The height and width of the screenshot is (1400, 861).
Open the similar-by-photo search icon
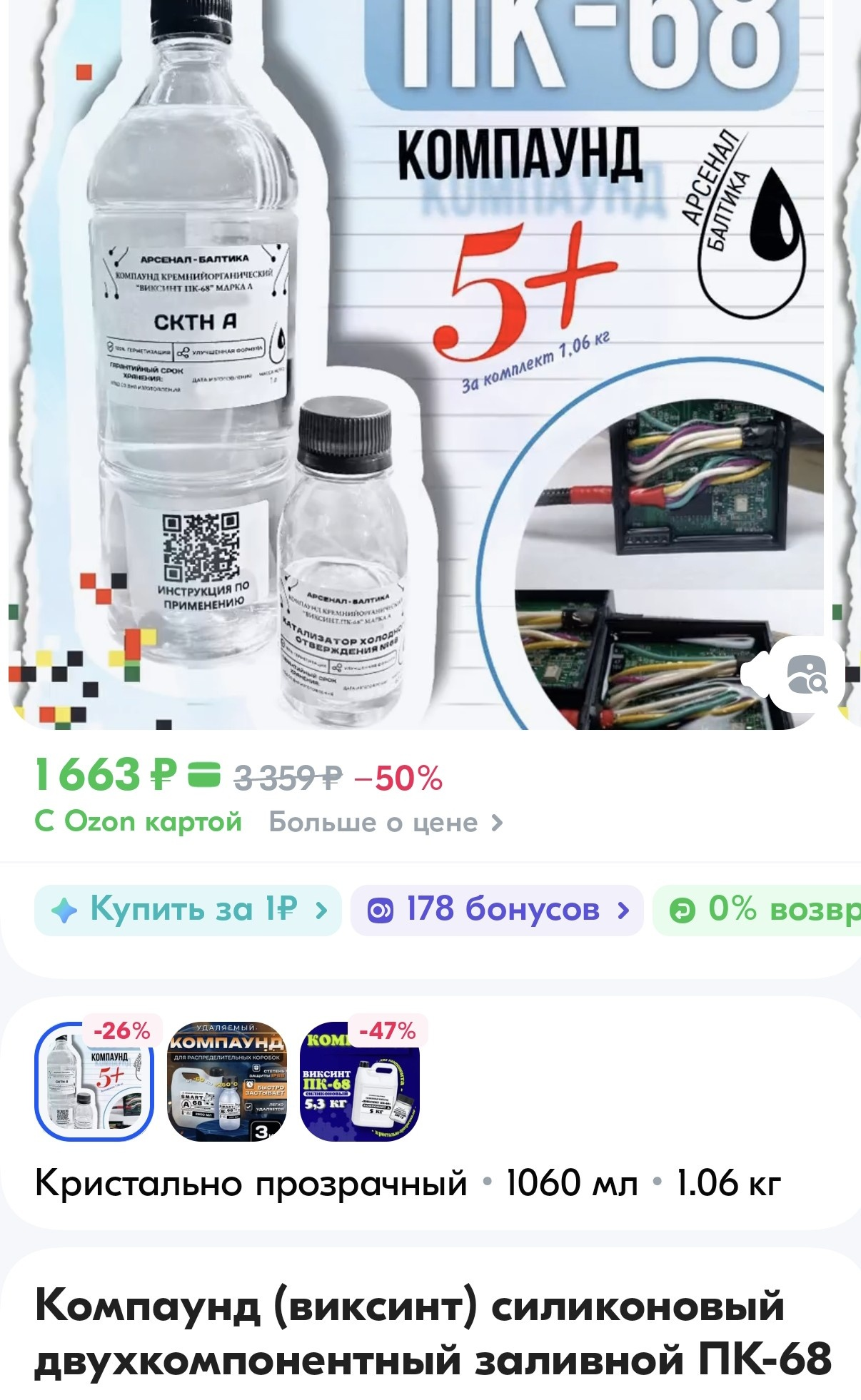pyautogui.click(x=806, y=674)
